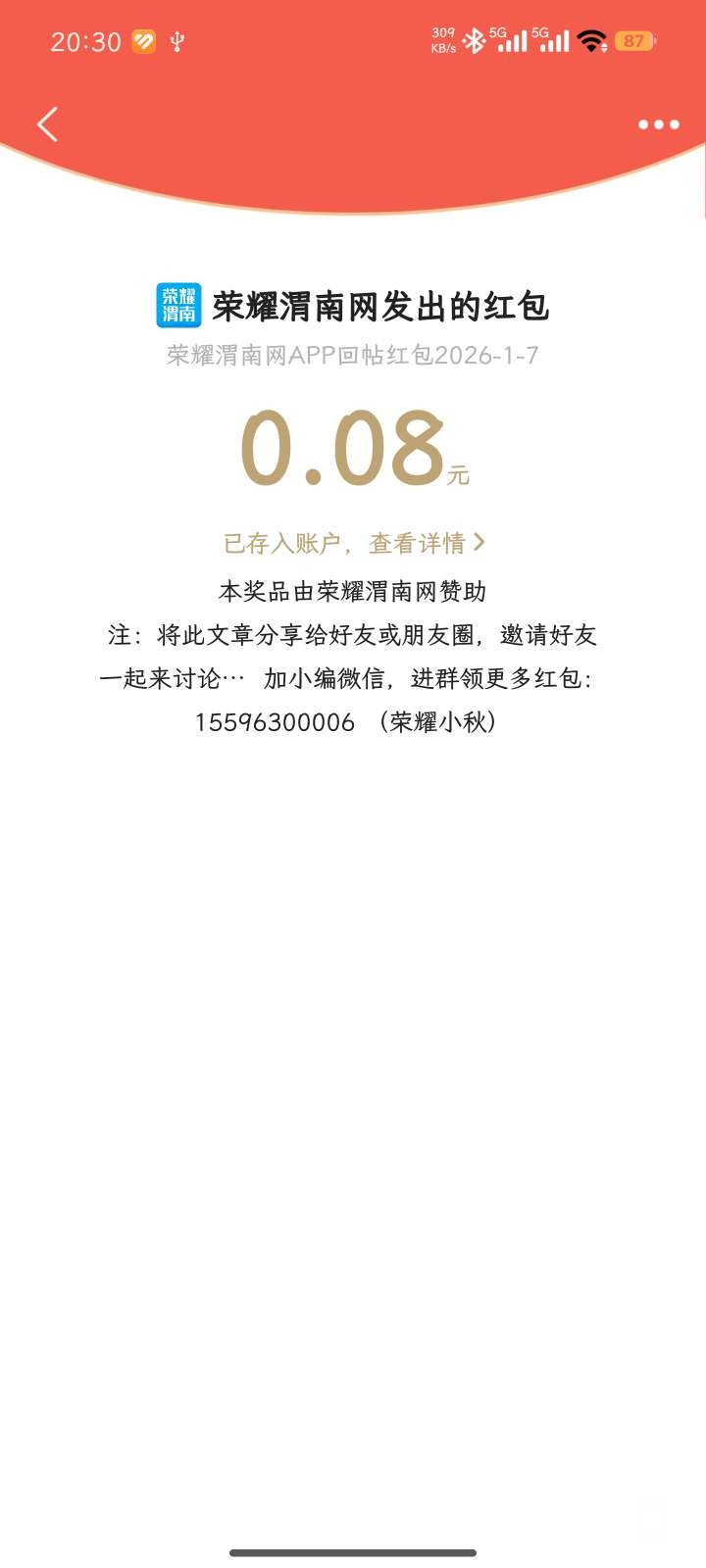706x1568 pixels.
Task: Open 已存入账户，查看详情 link
Action: [x=353, y=543]
